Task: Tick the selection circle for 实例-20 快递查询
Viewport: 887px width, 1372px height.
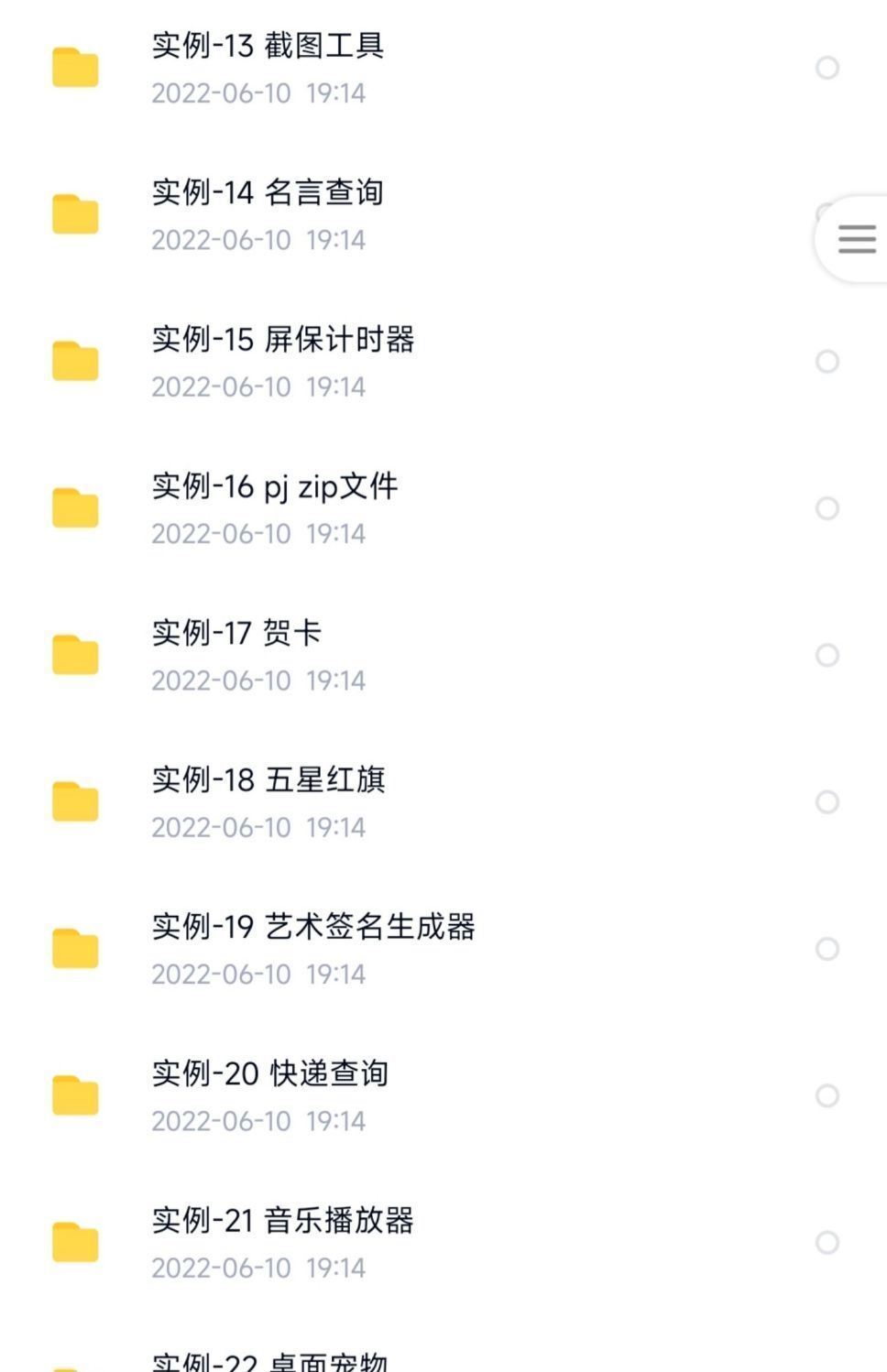Action: point(827,1095)
